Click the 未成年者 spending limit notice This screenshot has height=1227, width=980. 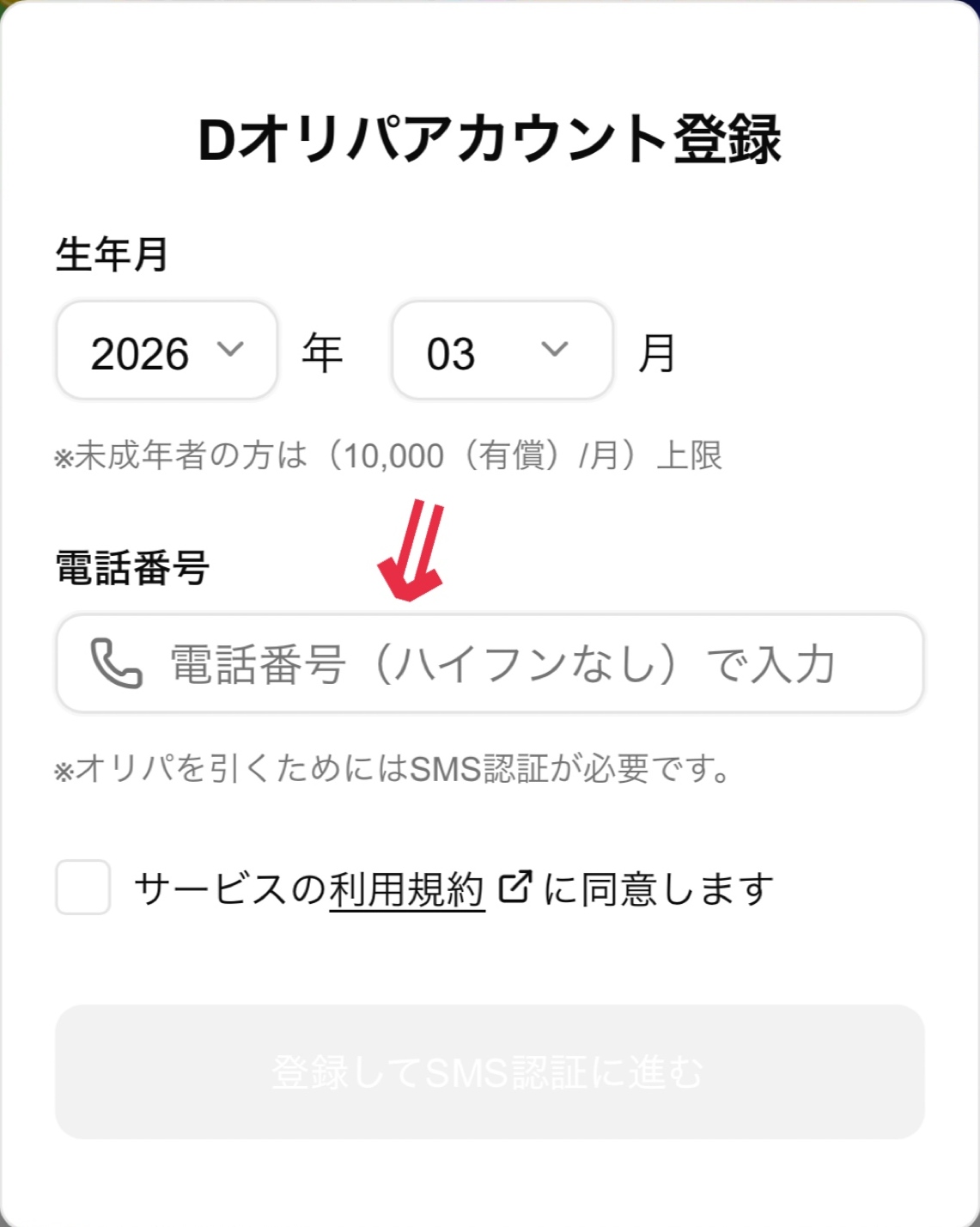click(389, 456)
